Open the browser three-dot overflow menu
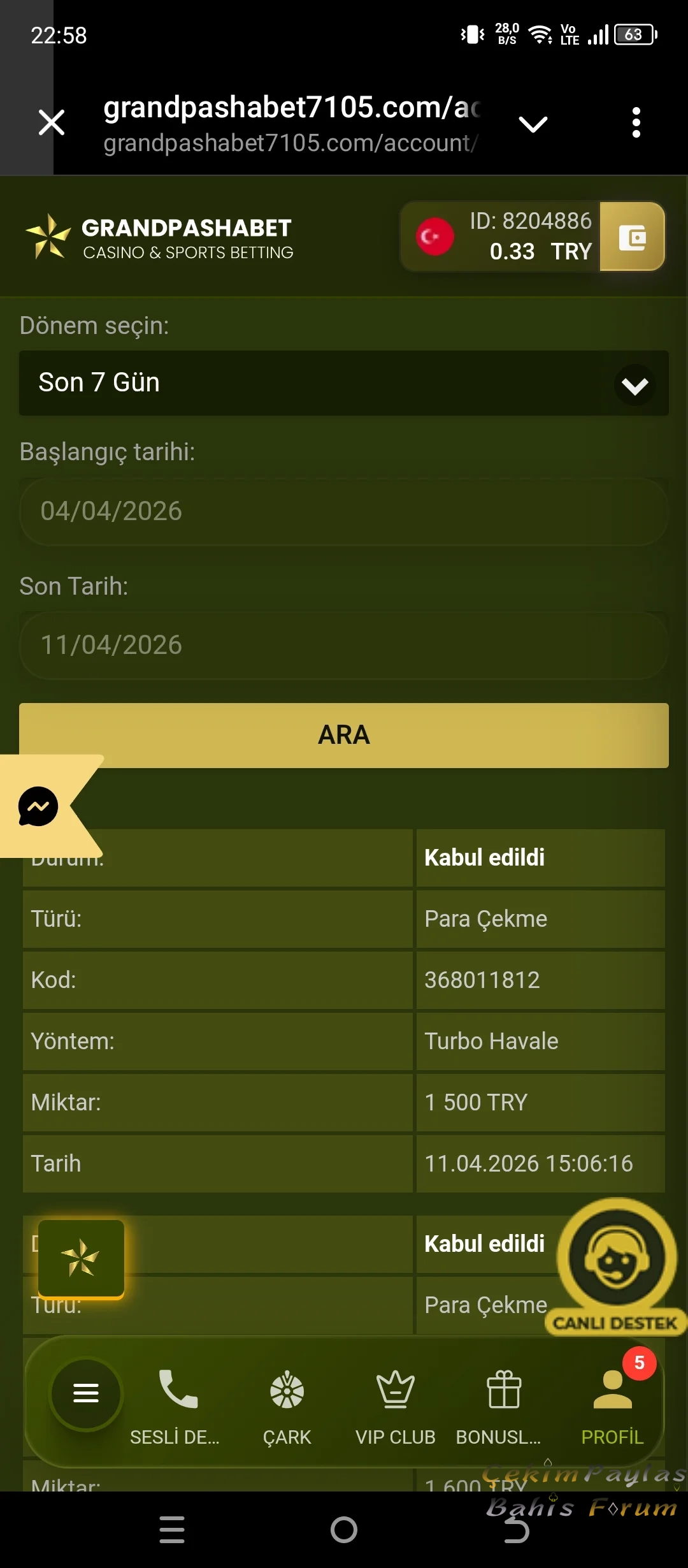Viewport: 688px width, 1568px height. 636,122
